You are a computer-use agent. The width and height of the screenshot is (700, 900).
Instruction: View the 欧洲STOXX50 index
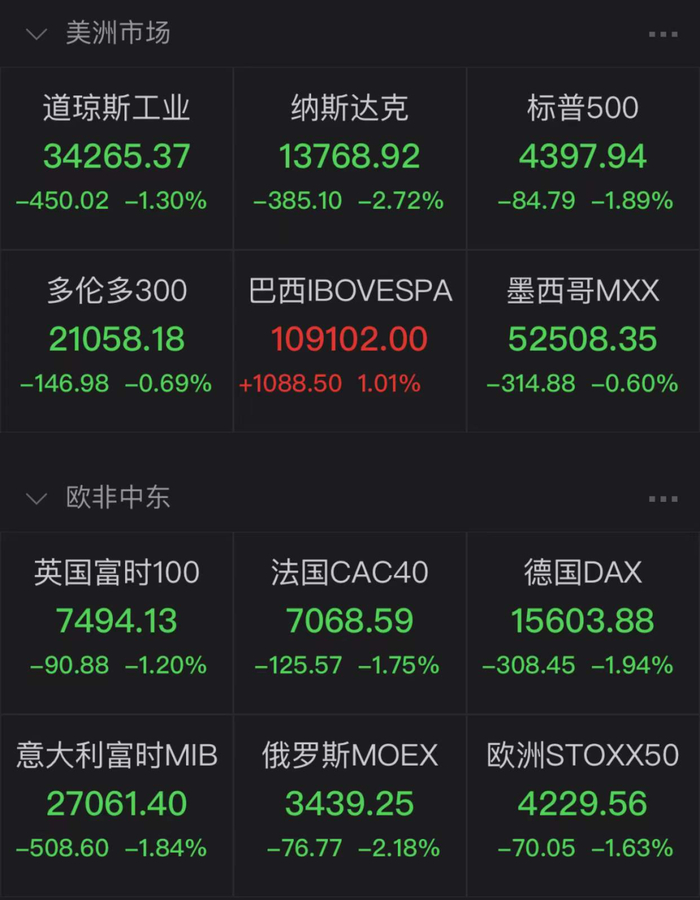pyautogui.click(x=583, y=804)
